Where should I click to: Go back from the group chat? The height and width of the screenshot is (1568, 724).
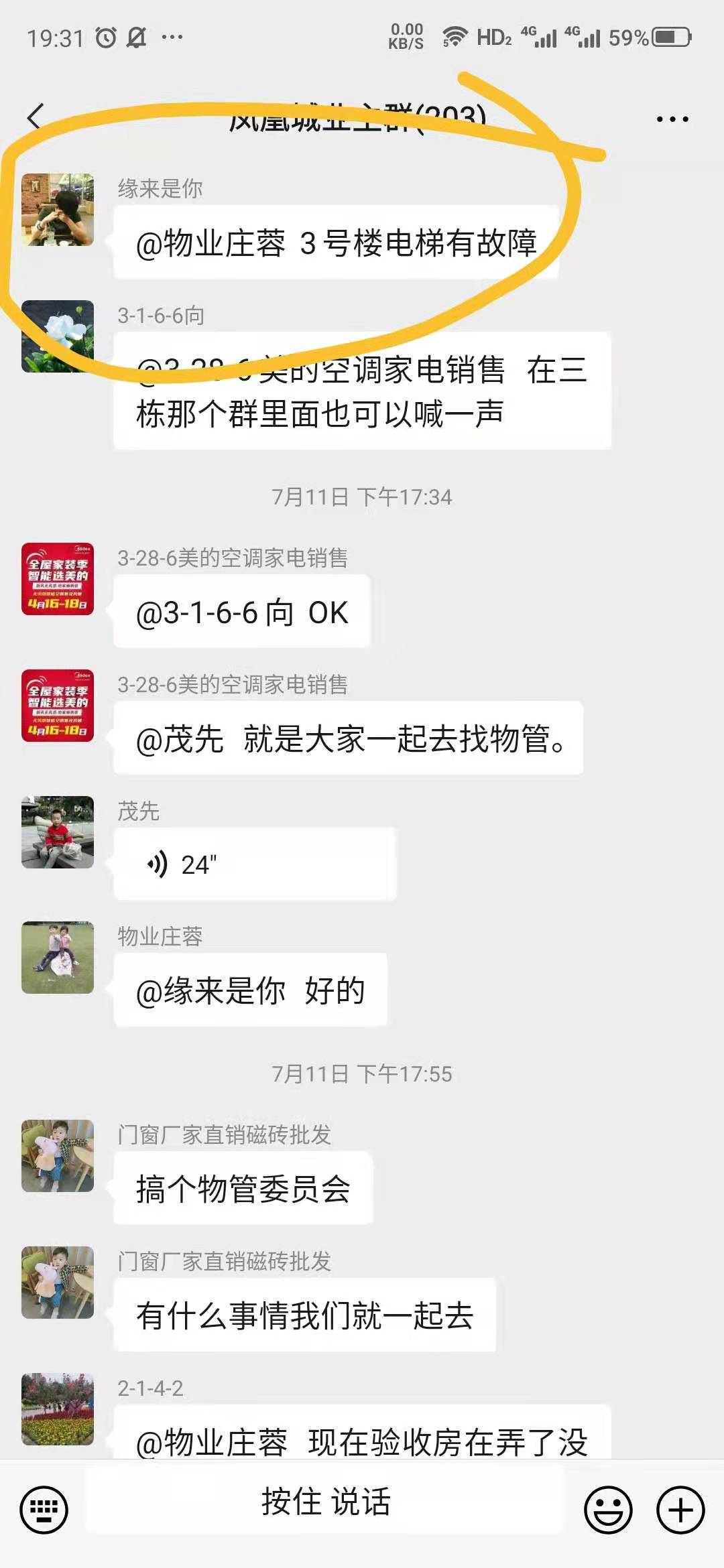point(36,117)
